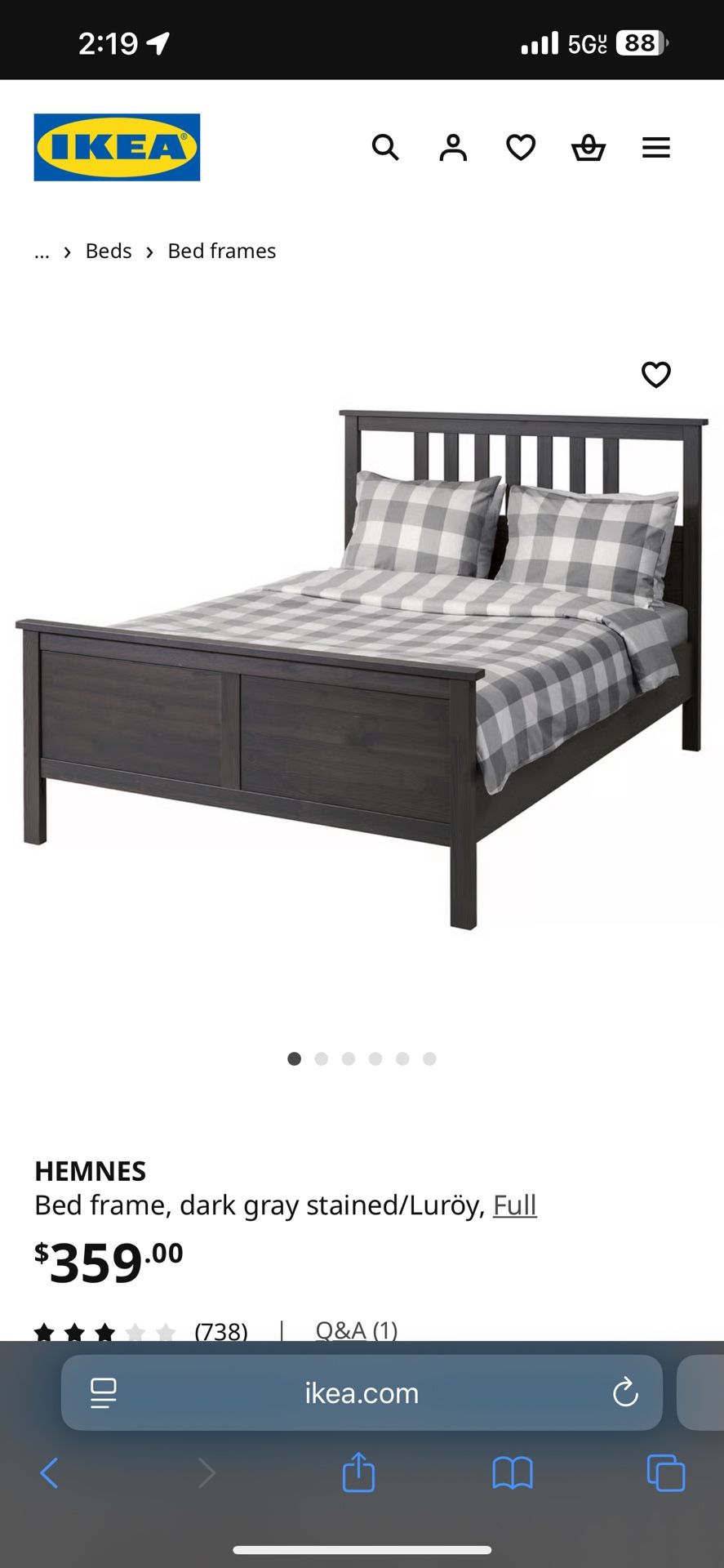Open page settings reader icon
This screenshot has height=1568, width=724.
104,1393
